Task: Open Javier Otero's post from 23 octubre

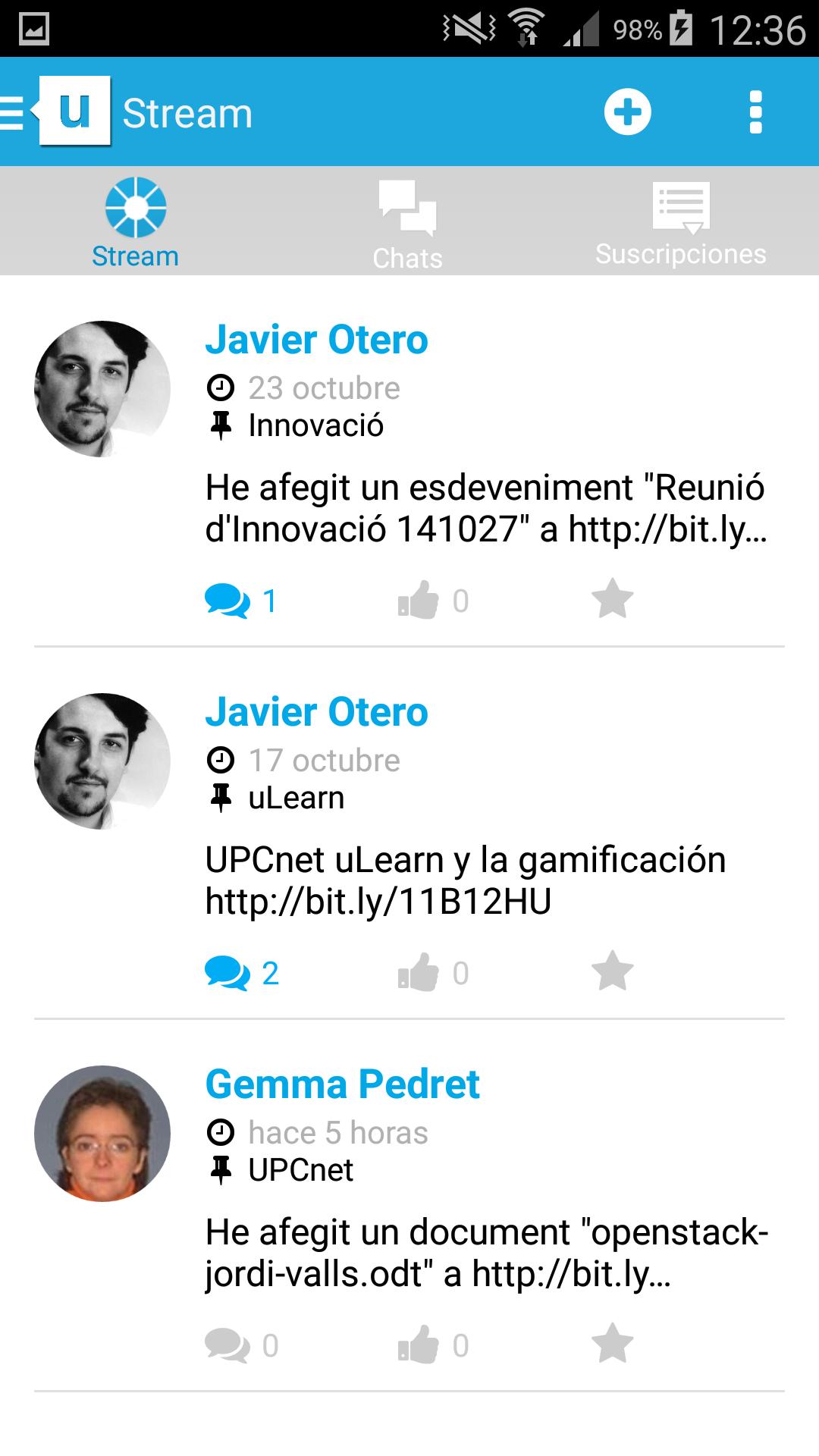Action: 485,508
